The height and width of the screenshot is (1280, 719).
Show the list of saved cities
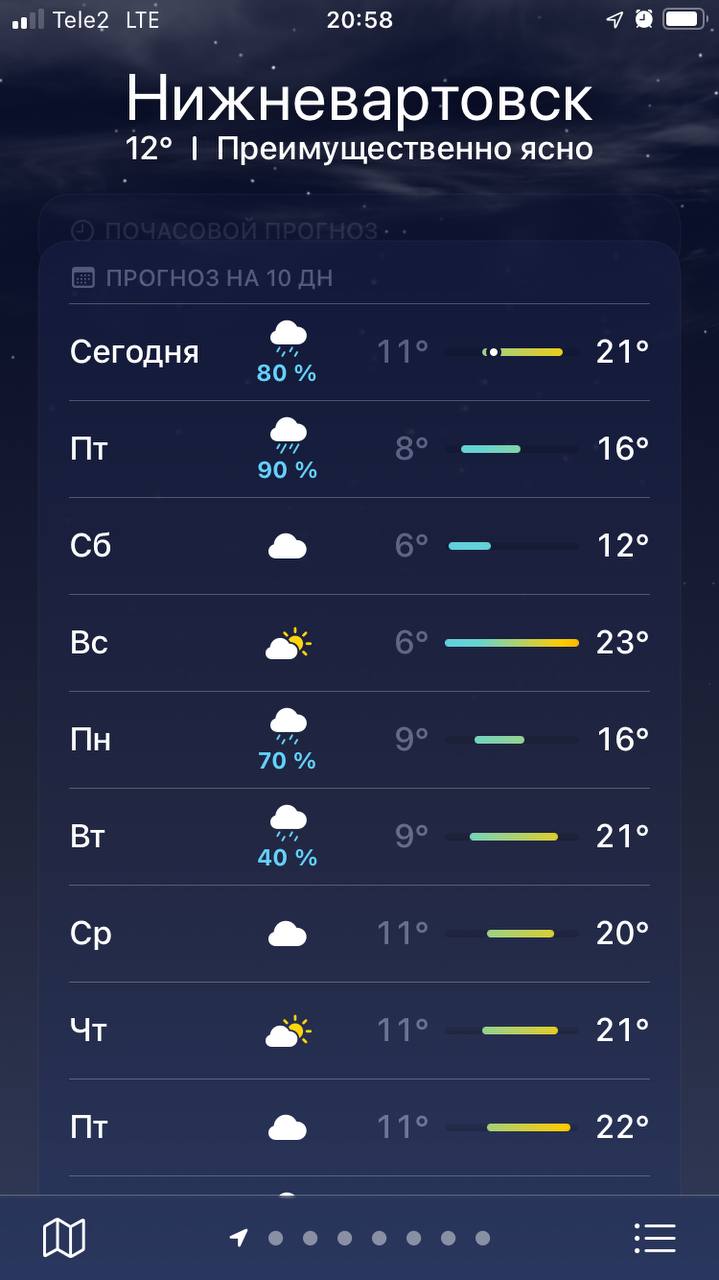pos(655,1238)
